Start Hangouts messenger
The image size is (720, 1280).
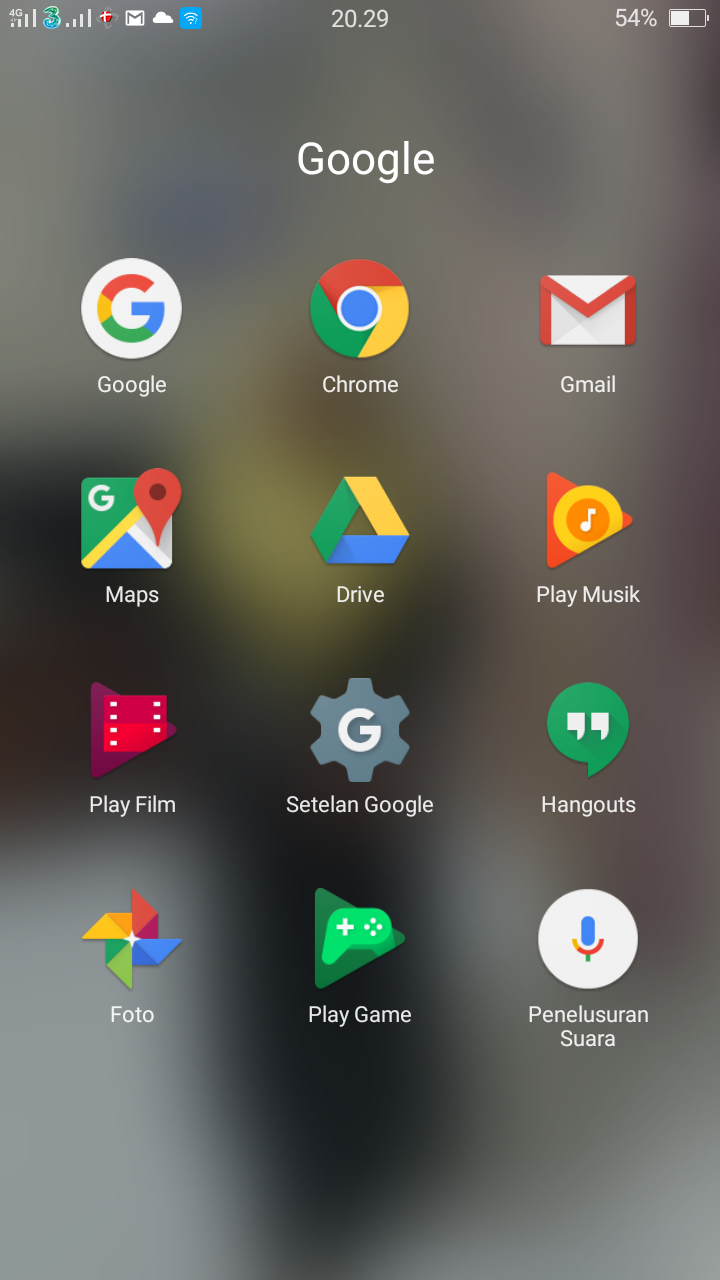coord(588,729)
